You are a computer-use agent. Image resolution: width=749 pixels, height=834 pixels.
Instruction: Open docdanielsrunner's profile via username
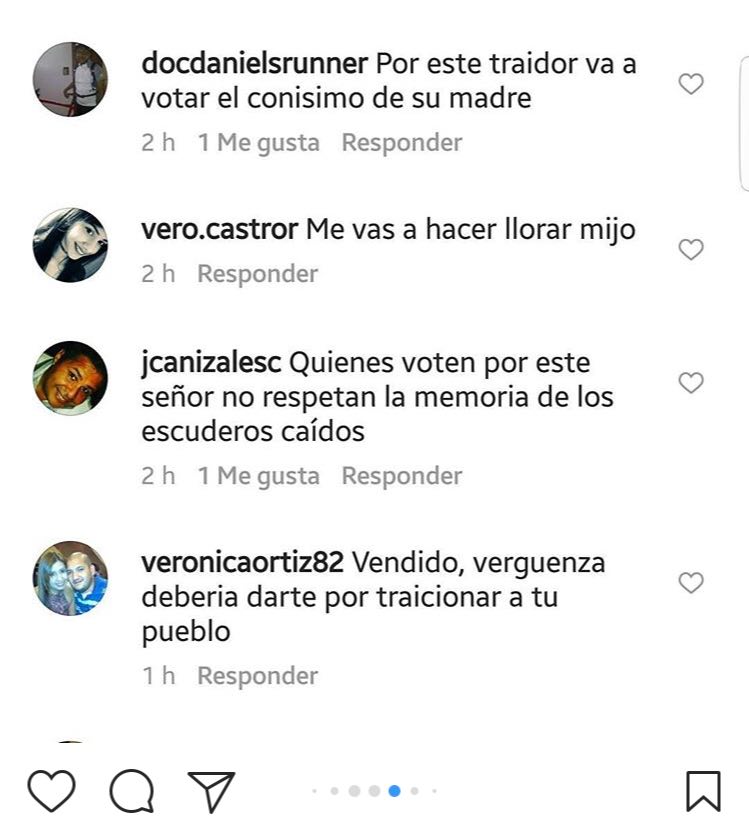coord(255,64)
